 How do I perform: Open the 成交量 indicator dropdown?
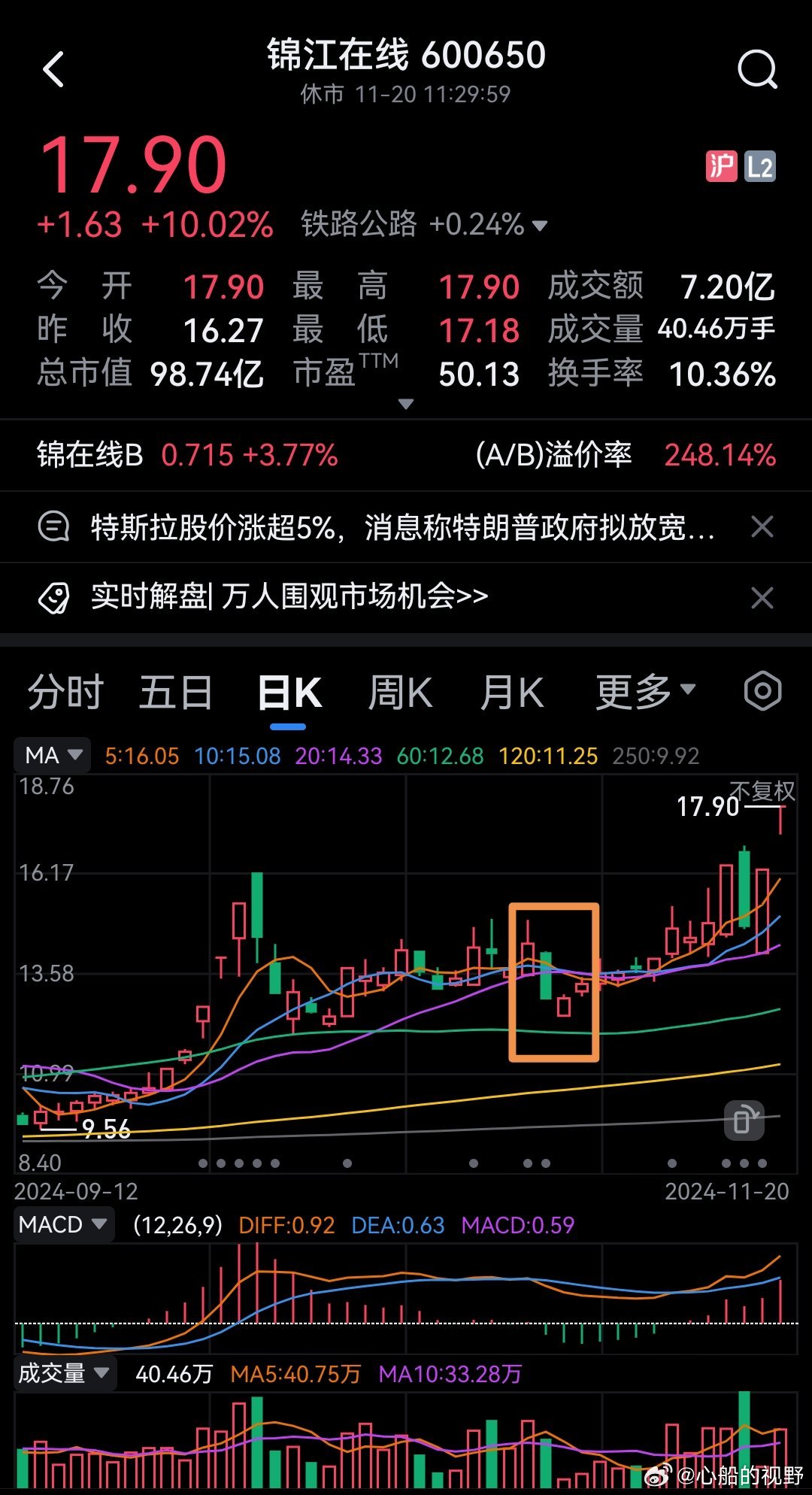pyautogui.click(x=64, y=1374)
